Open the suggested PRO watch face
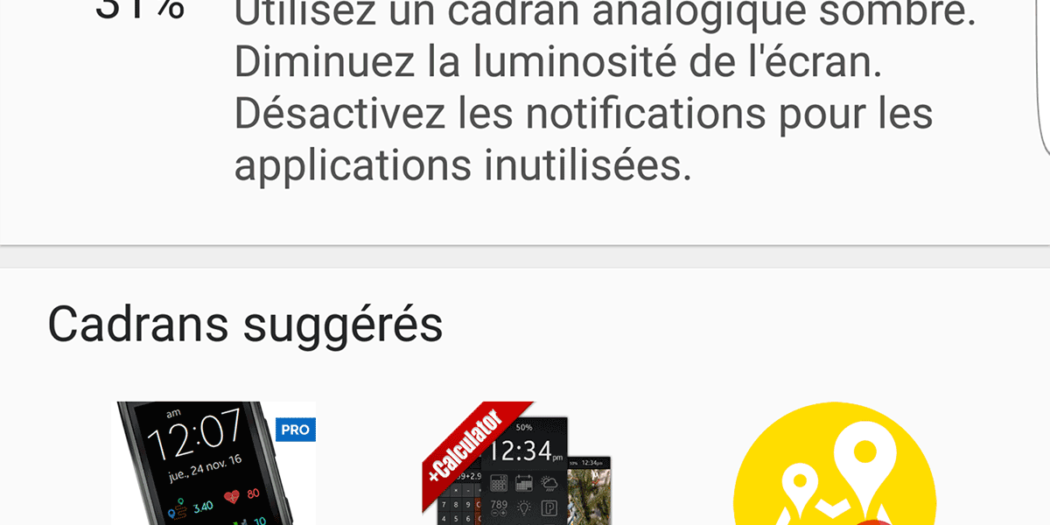The height and width of the screenshot is (525, 1050). pyautogui.click(x=215, y=464)
